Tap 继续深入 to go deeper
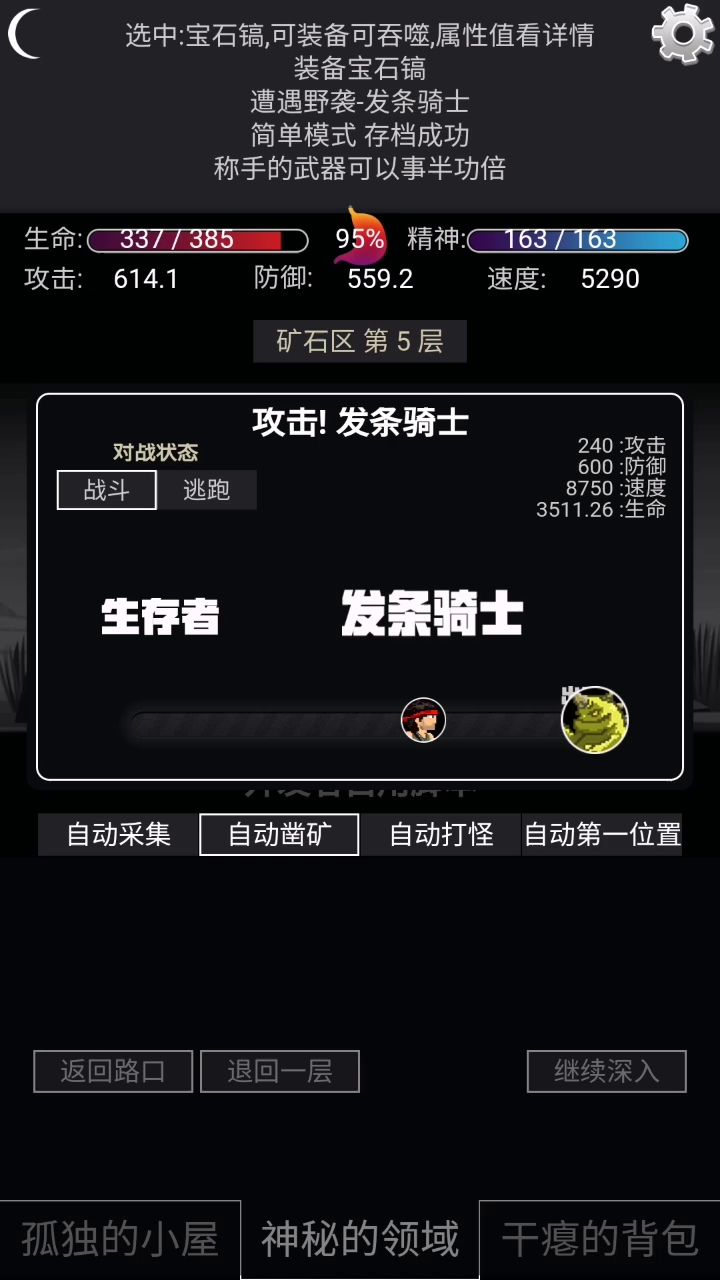This screenshot has height=1280, width=720. pyautogui.click(x=606, y=1071)
